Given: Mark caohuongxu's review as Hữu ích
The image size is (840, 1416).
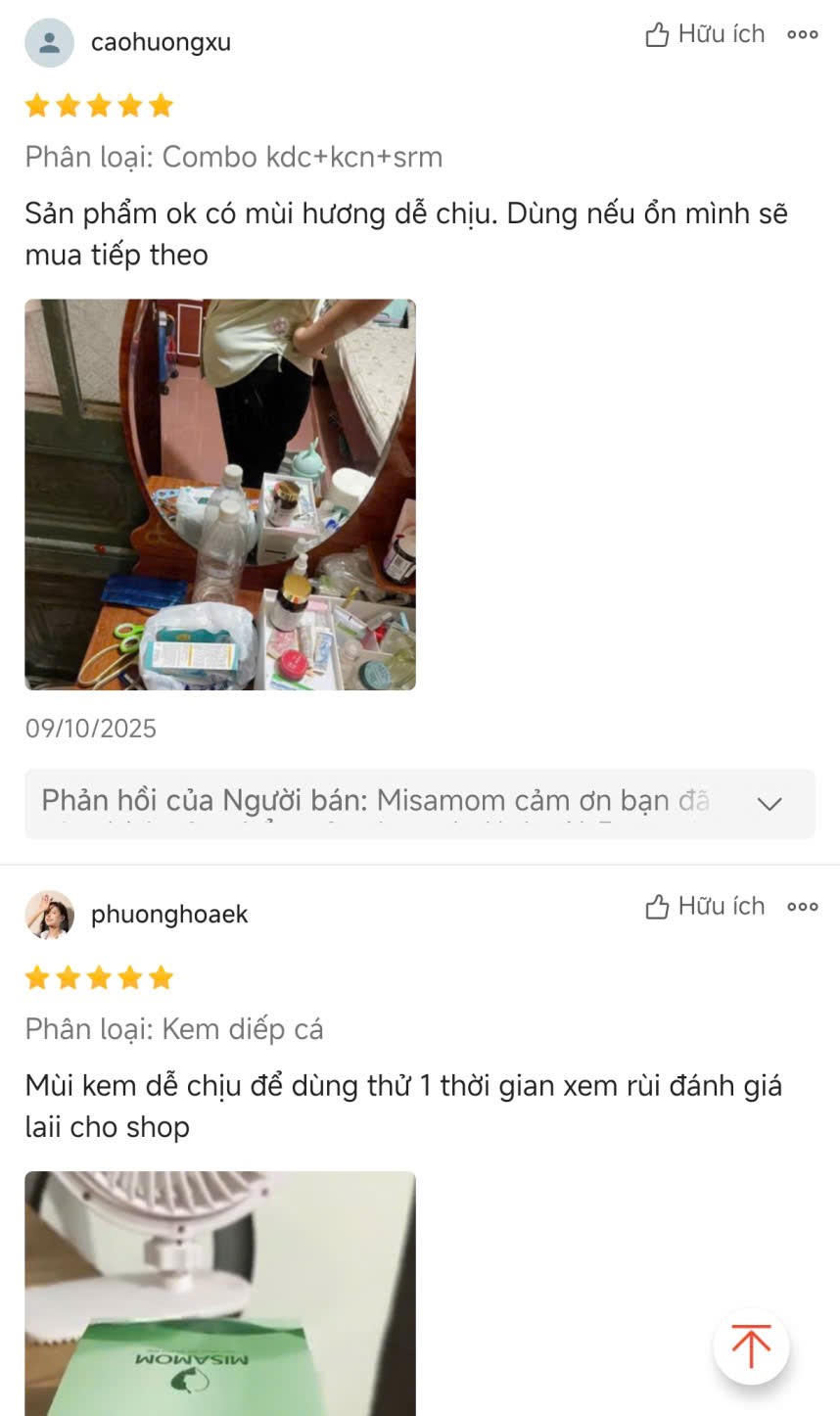Looking at the screenshot, I should (x=705, y=34).
